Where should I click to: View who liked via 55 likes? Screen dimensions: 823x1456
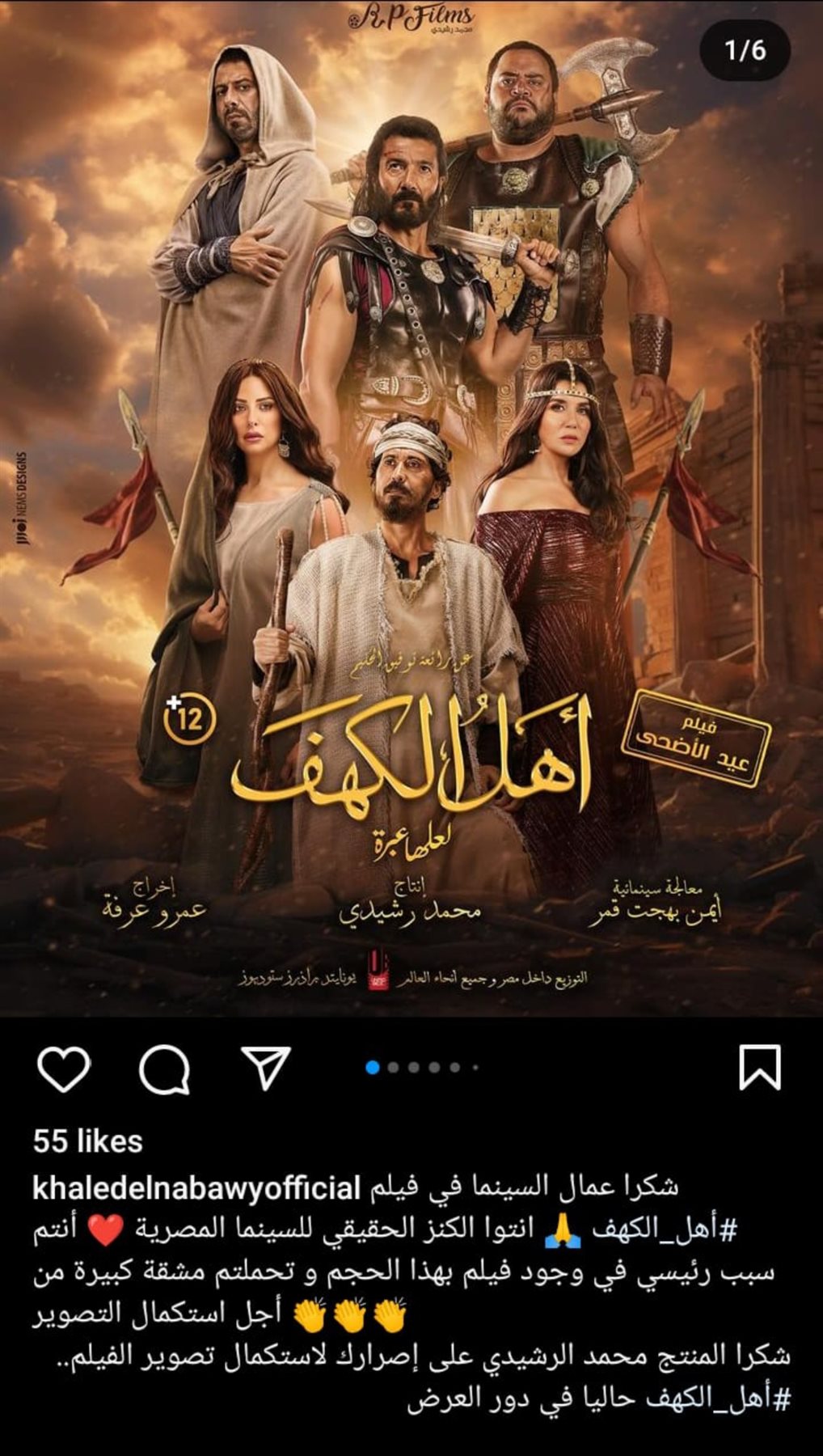pyautogui.click(x=88, y=1141)
